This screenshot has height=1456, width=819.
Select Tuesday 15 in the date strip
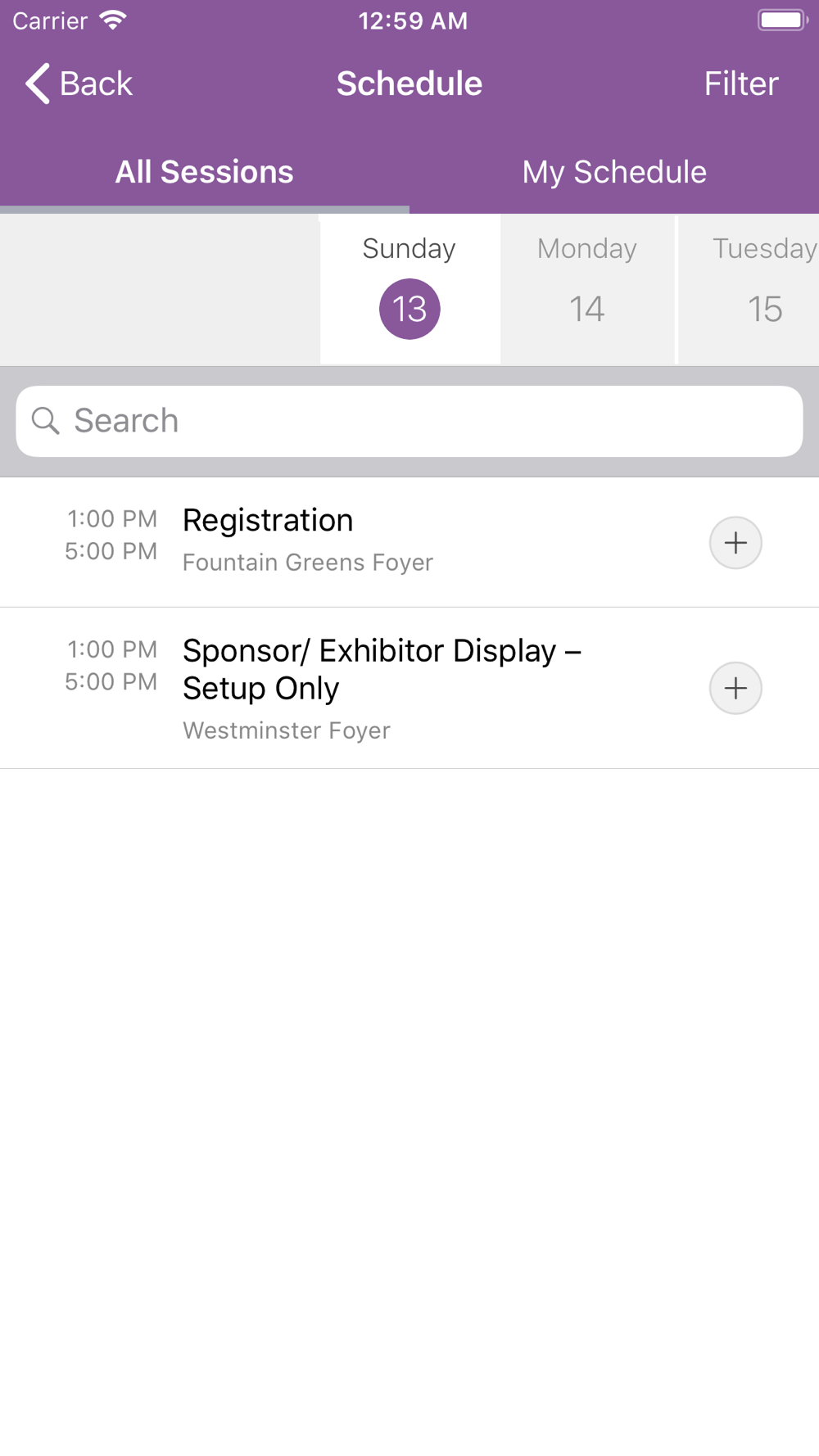click(x=749, y=289)
